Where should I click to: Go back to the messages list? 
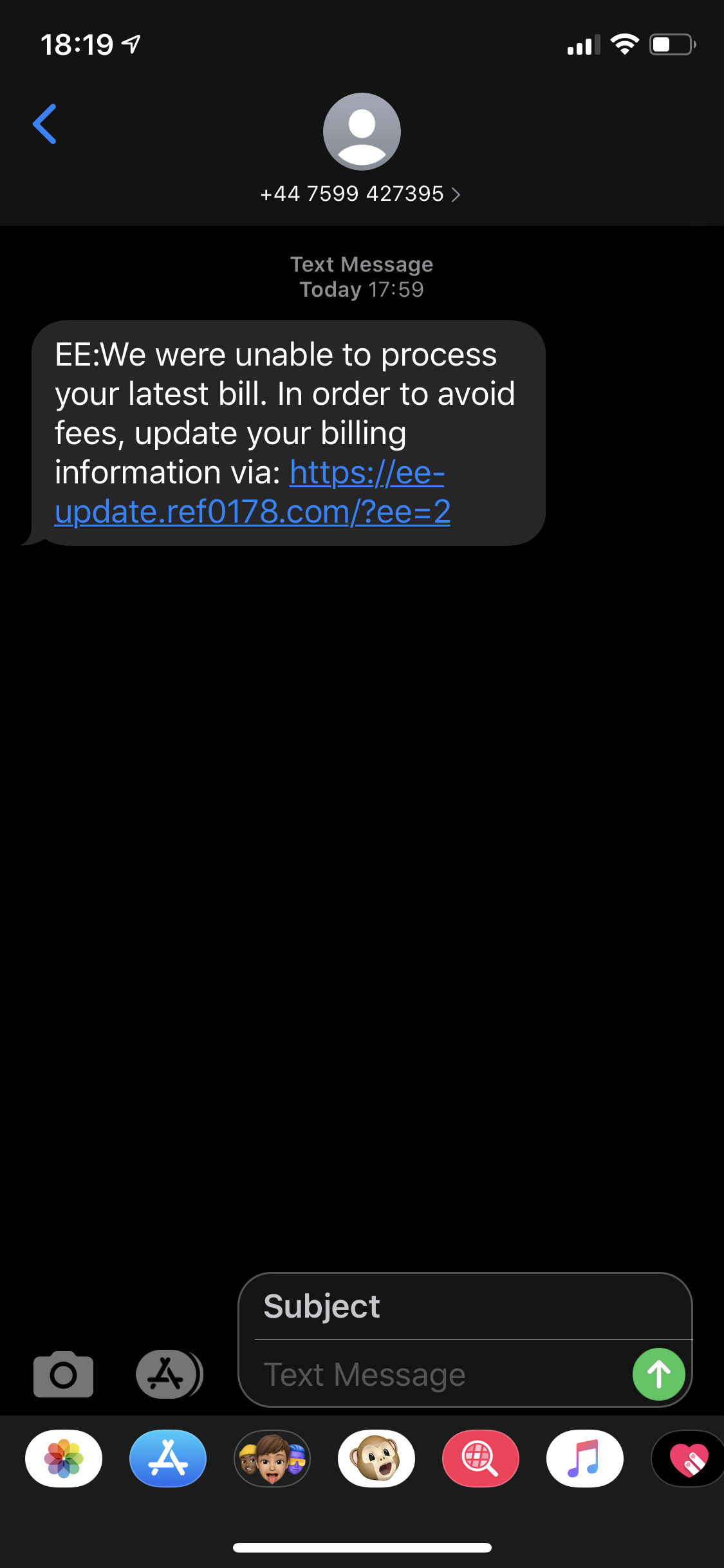click(44, 124)
